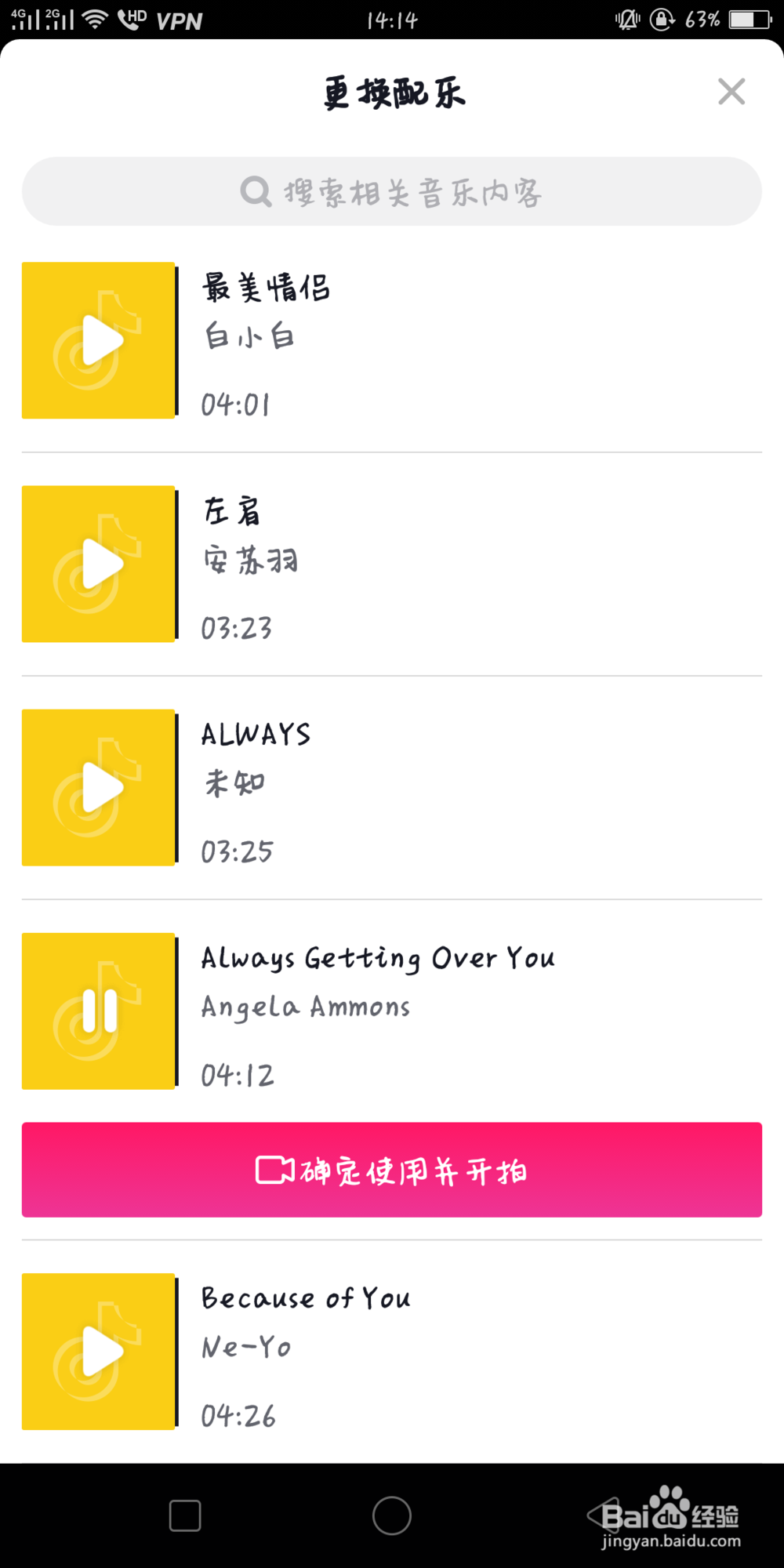Go to the system home screen
Viewport: 784px width, 1568px height.
click(392, 1515)
